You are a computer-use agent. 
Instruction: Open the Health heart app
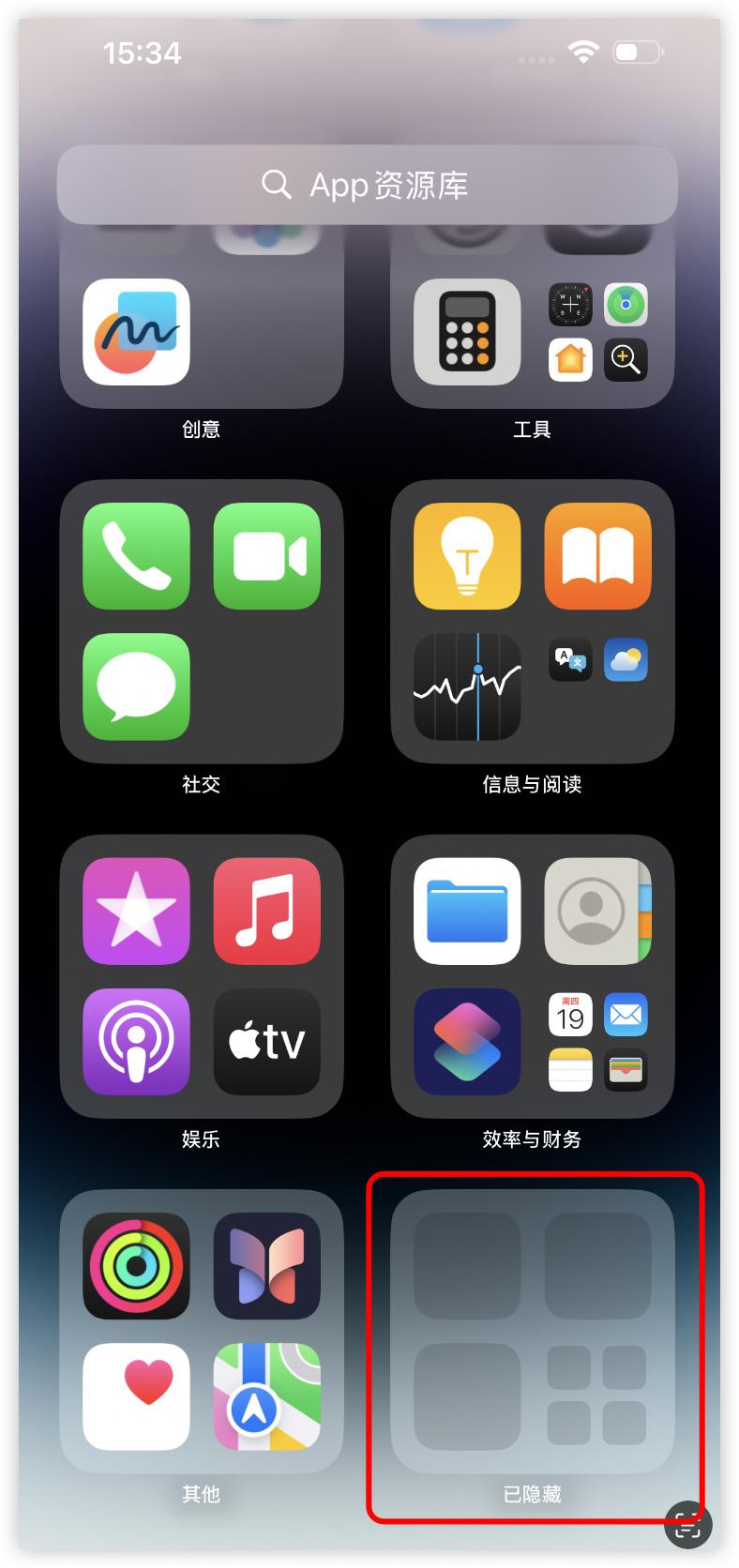click(x=136, y=1396)
